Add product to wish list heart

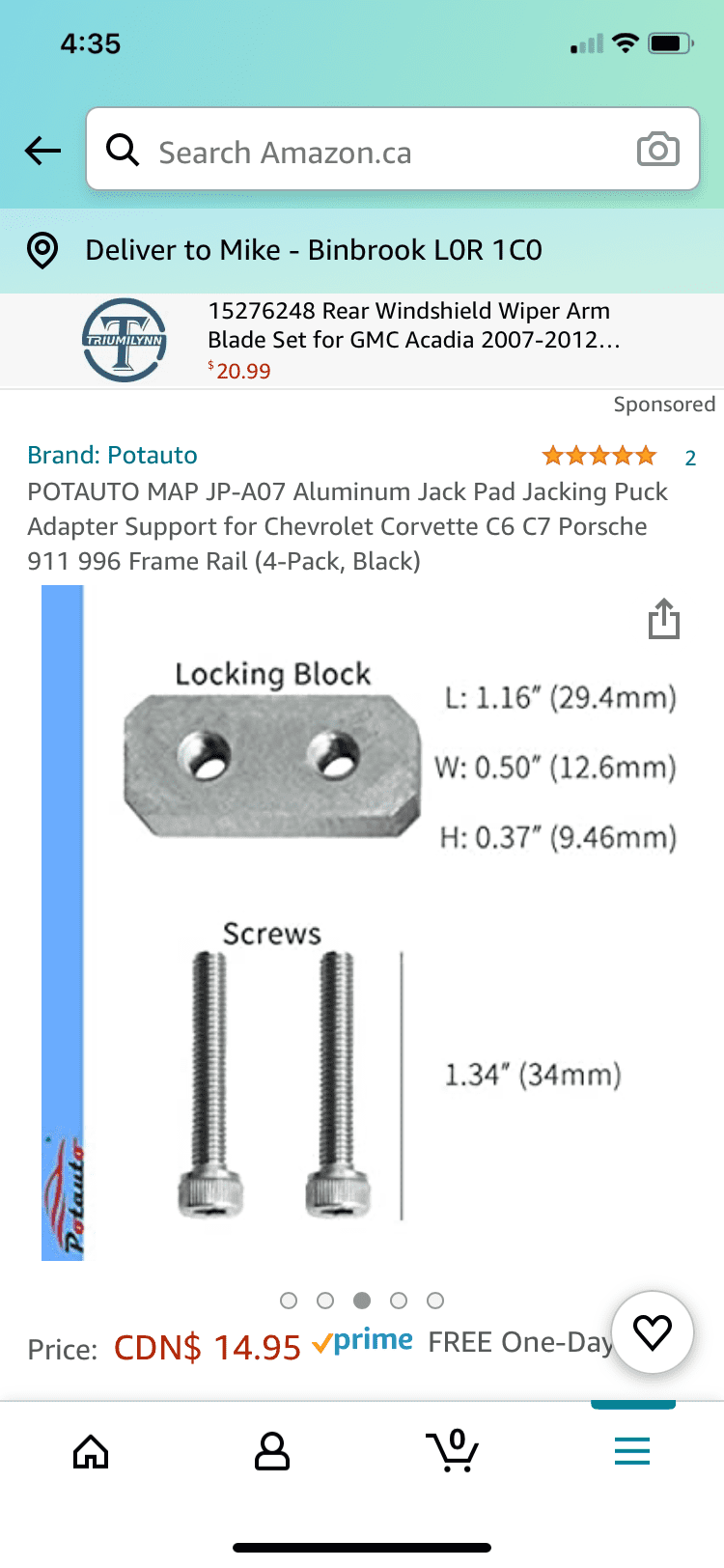(653, 1333)
